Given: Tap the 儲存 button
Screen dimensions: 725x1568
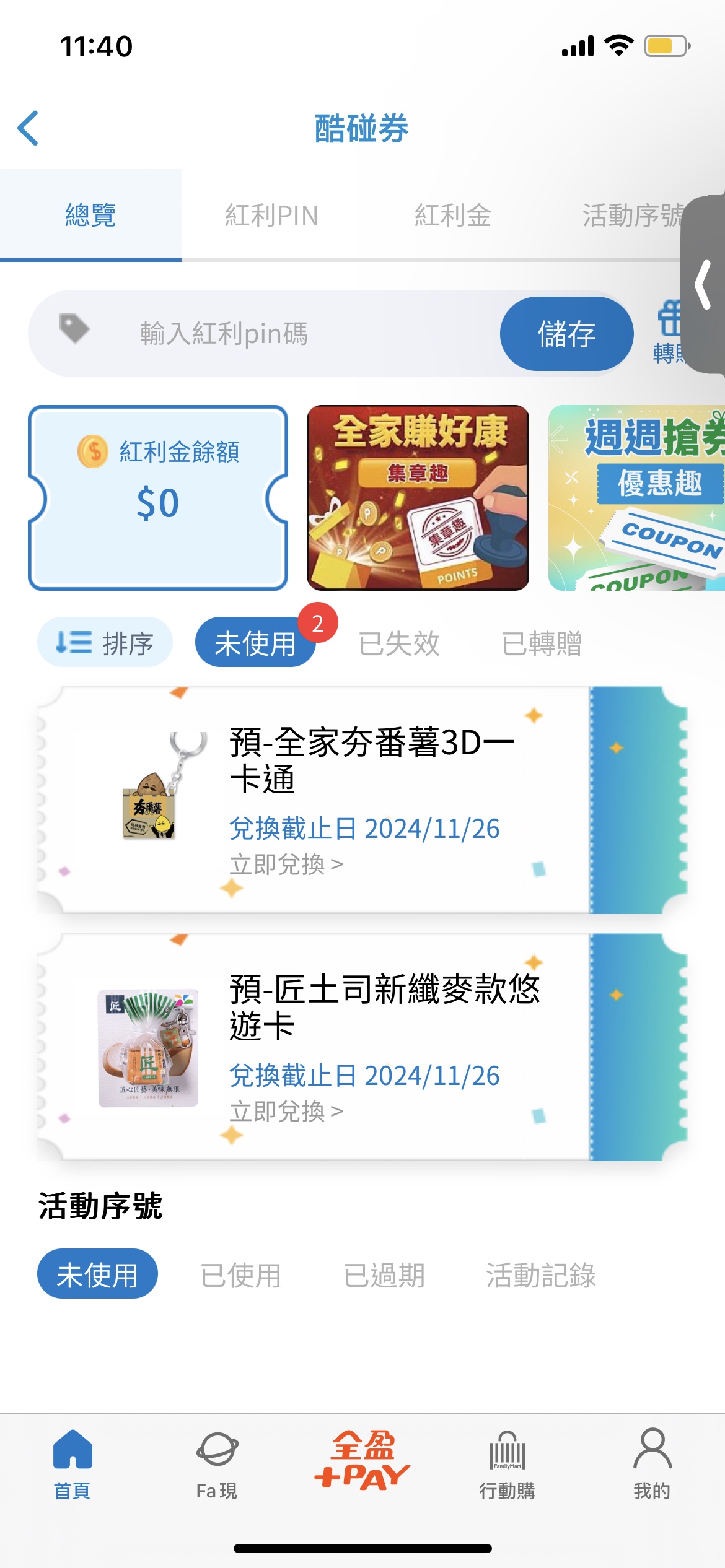Looking at the screenshot, I should [x=566, y=334].
